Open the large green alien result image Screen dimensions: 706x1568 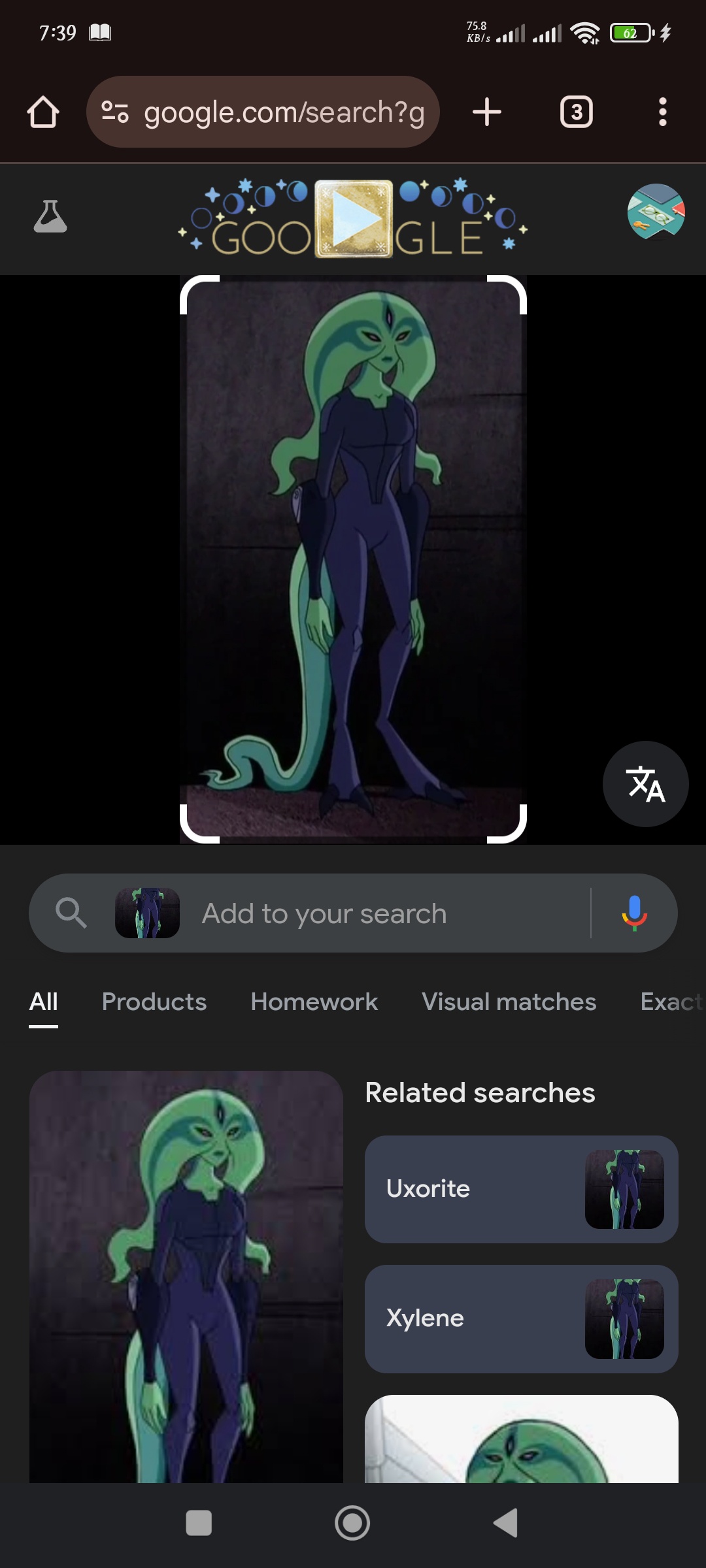[186, 1277]
